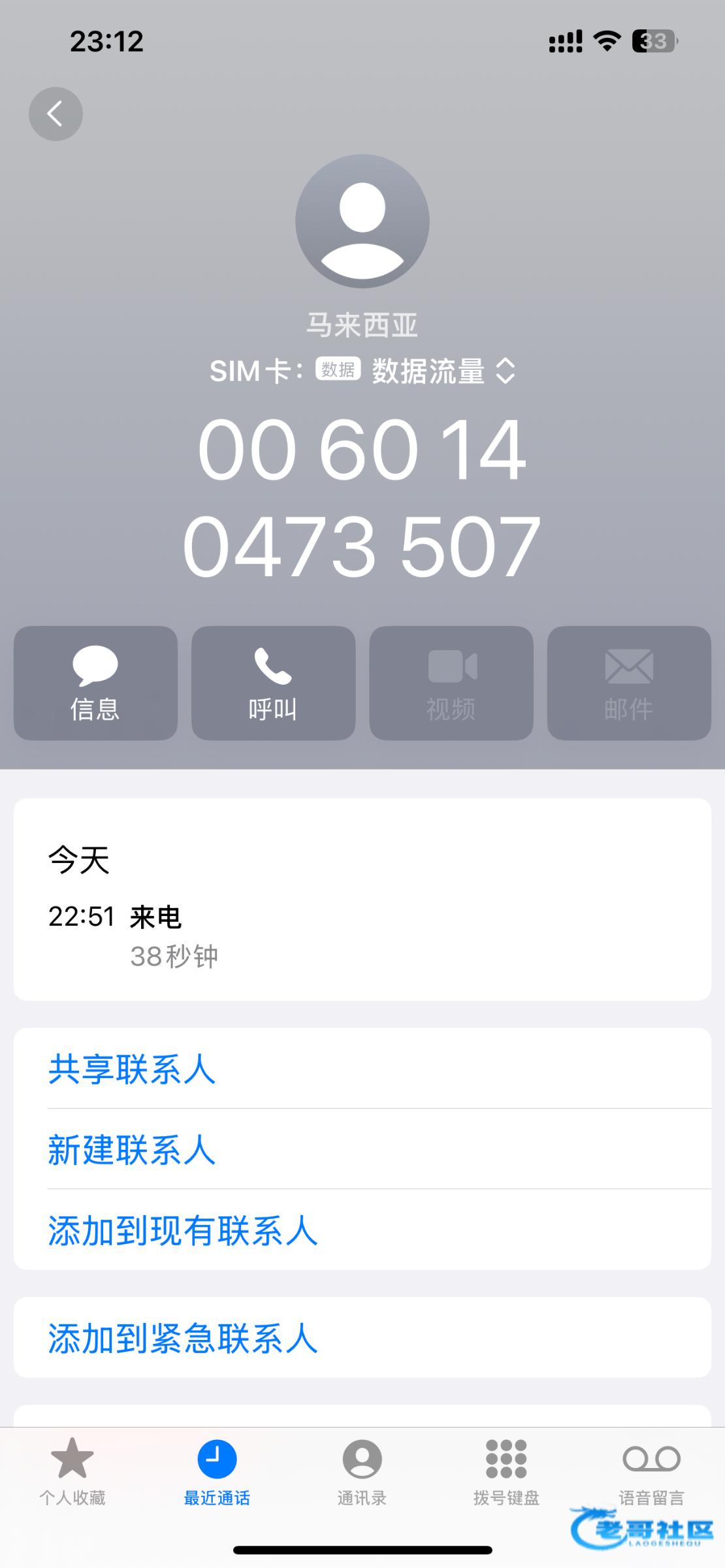Go back to the recent calls list

tap(56, 114)
